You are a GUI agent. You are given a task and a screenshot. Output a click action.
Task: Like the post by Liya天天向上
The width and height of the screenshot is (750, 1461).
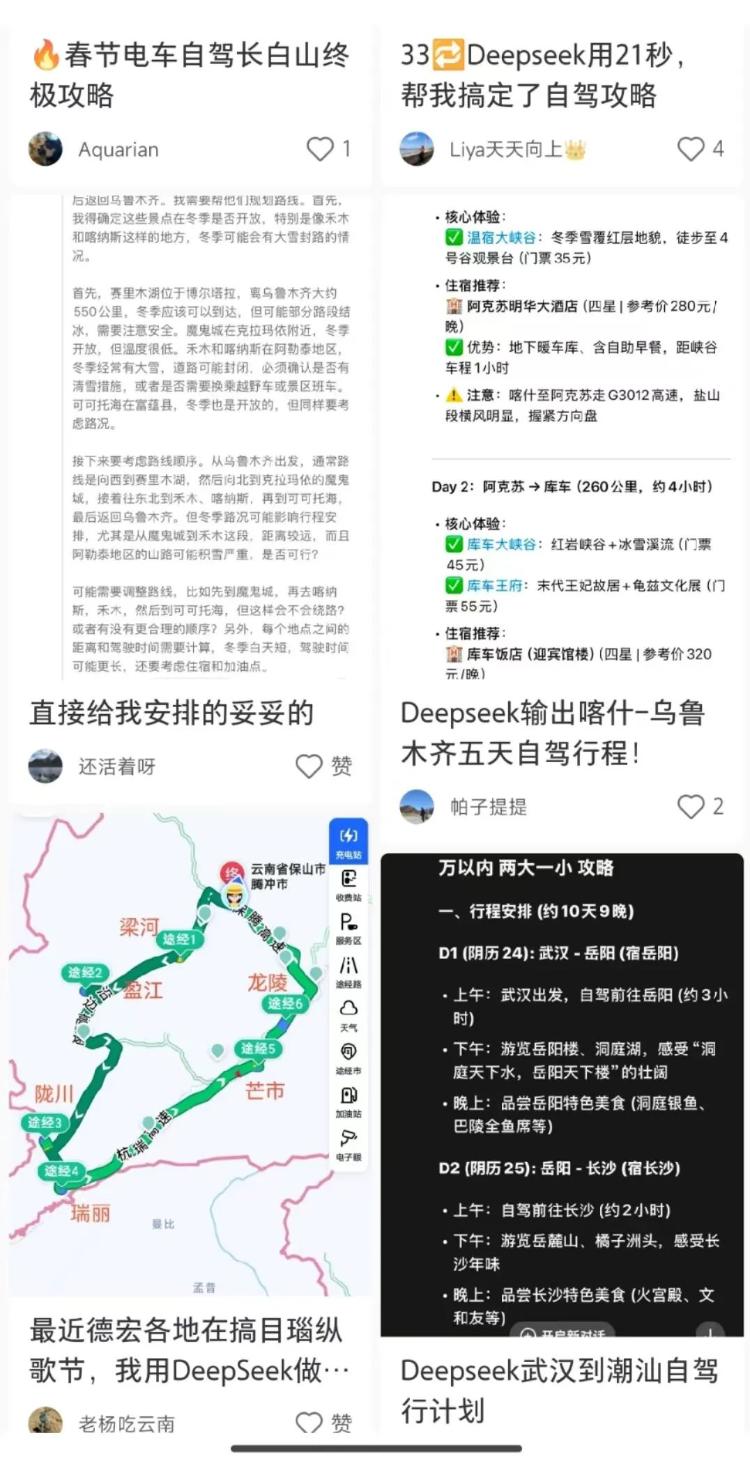691,149
